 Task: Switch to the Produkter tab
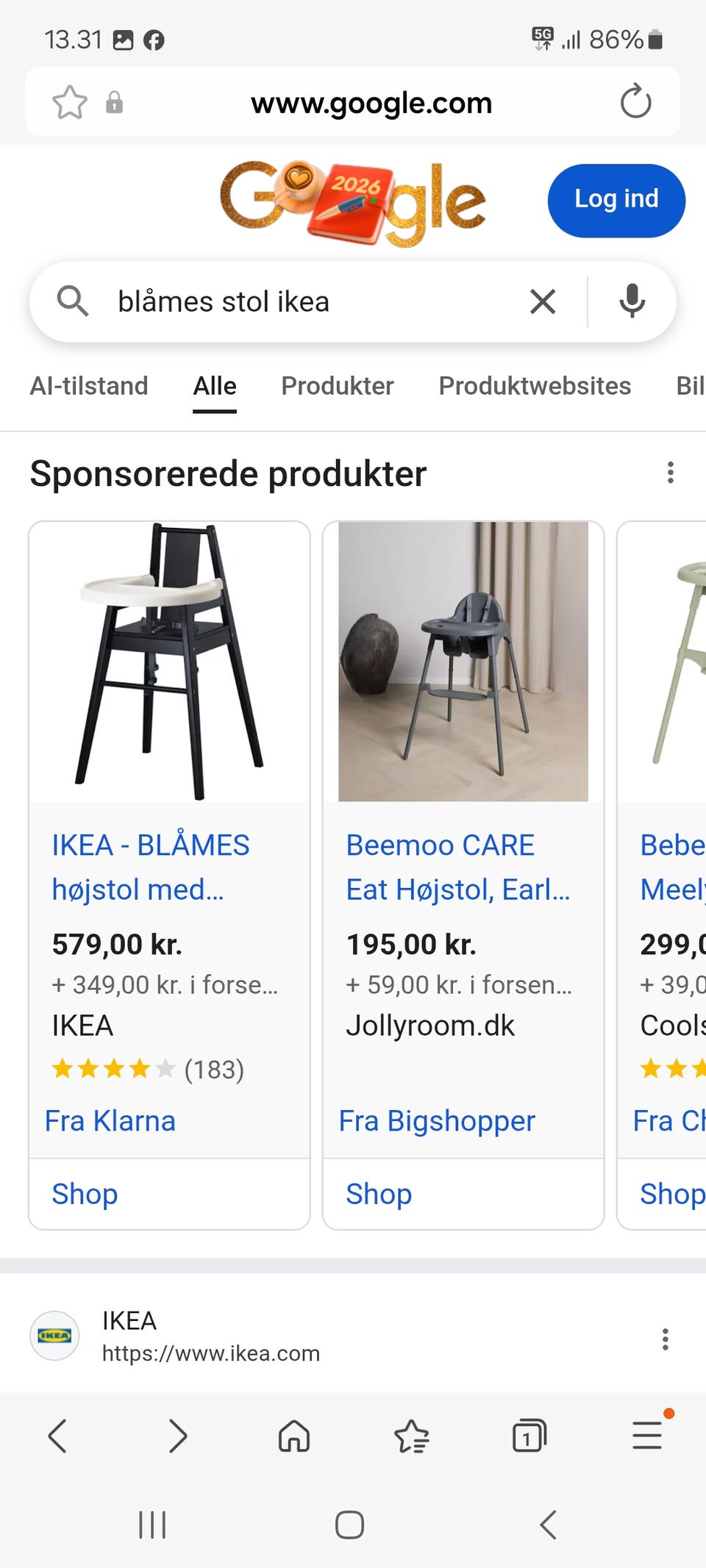336,386
